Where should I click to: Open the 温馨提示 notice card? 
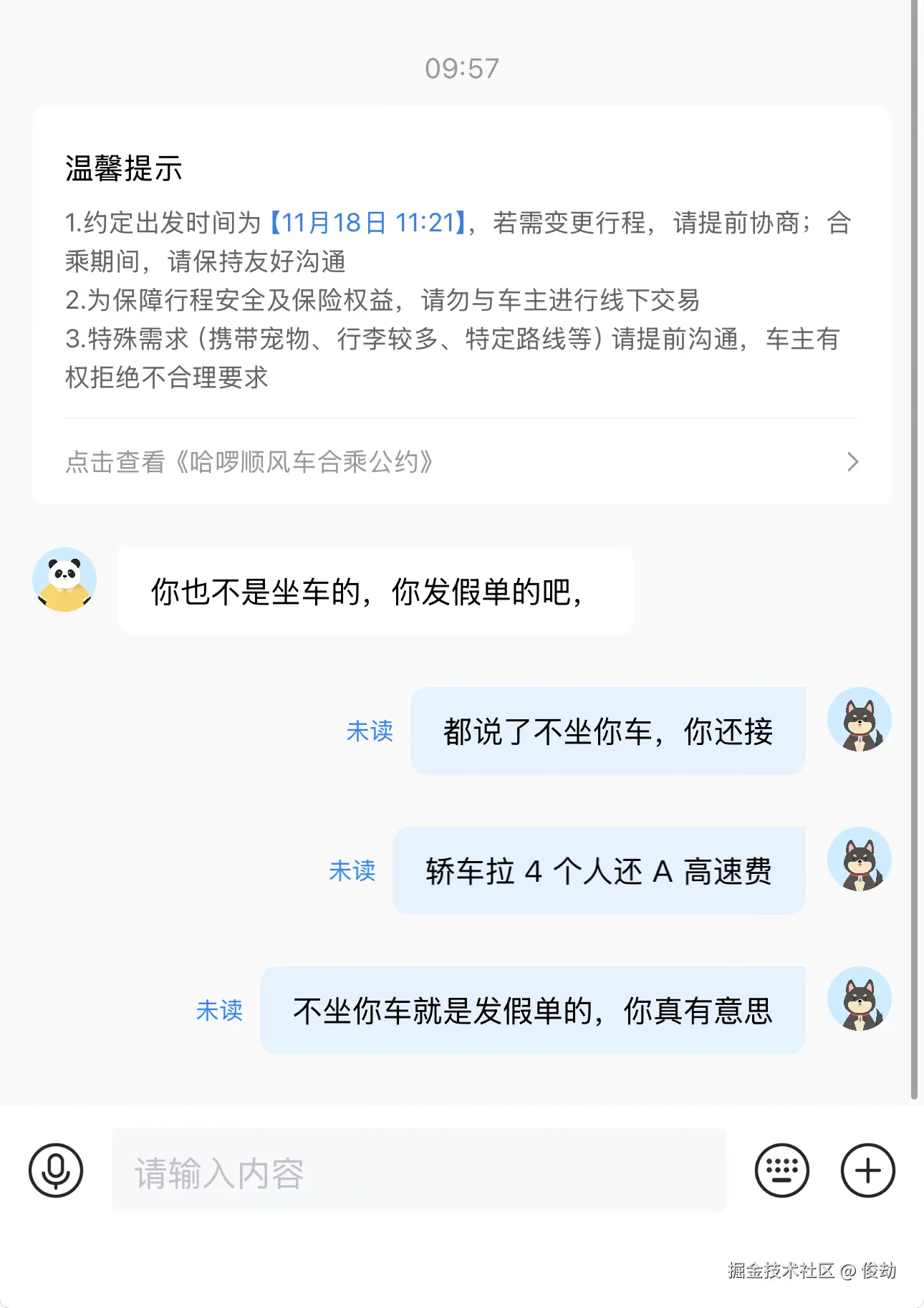tap(462, 301)
